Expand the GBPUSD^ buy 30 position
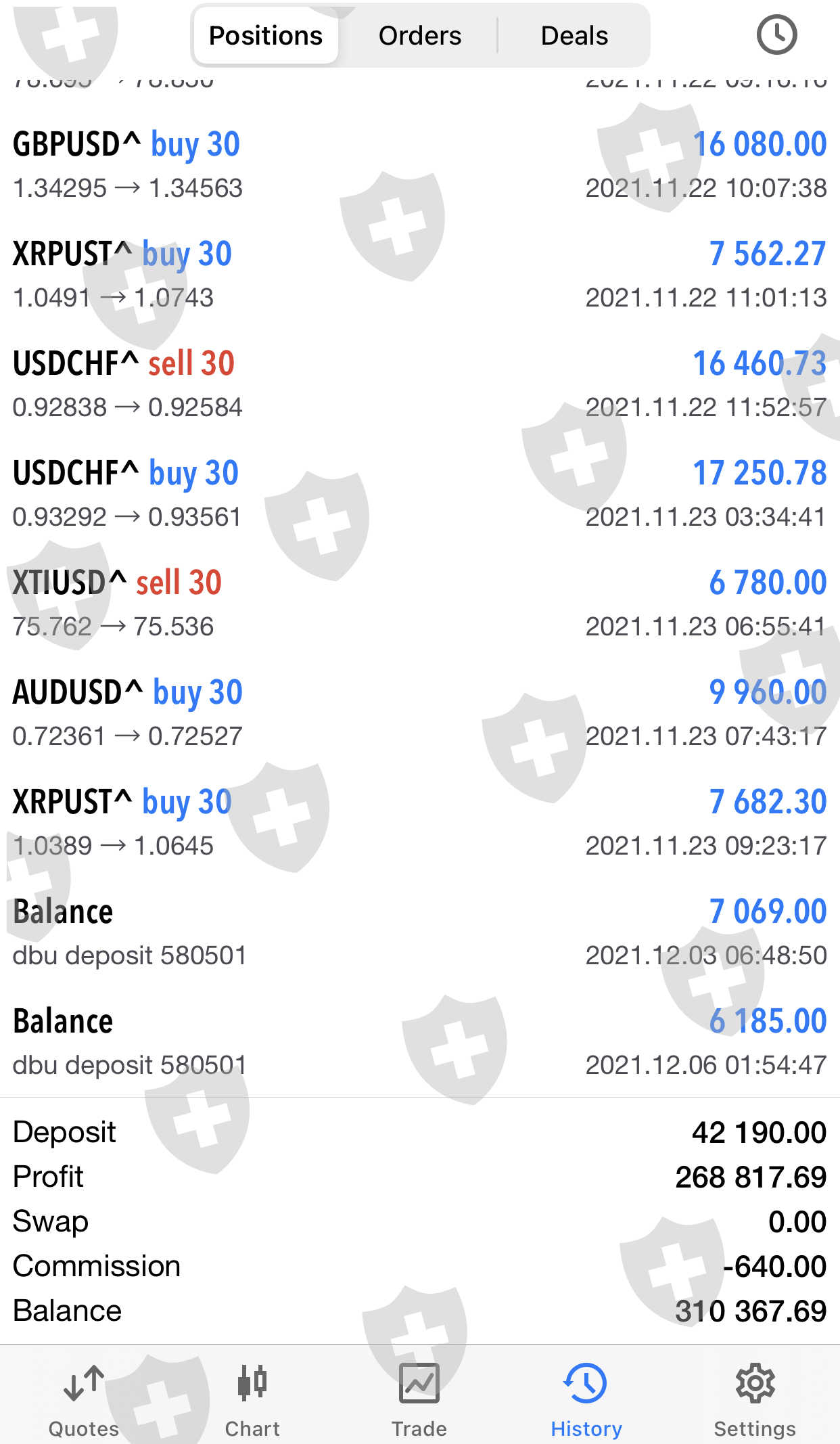840x1444 pixels. [419, 165]
